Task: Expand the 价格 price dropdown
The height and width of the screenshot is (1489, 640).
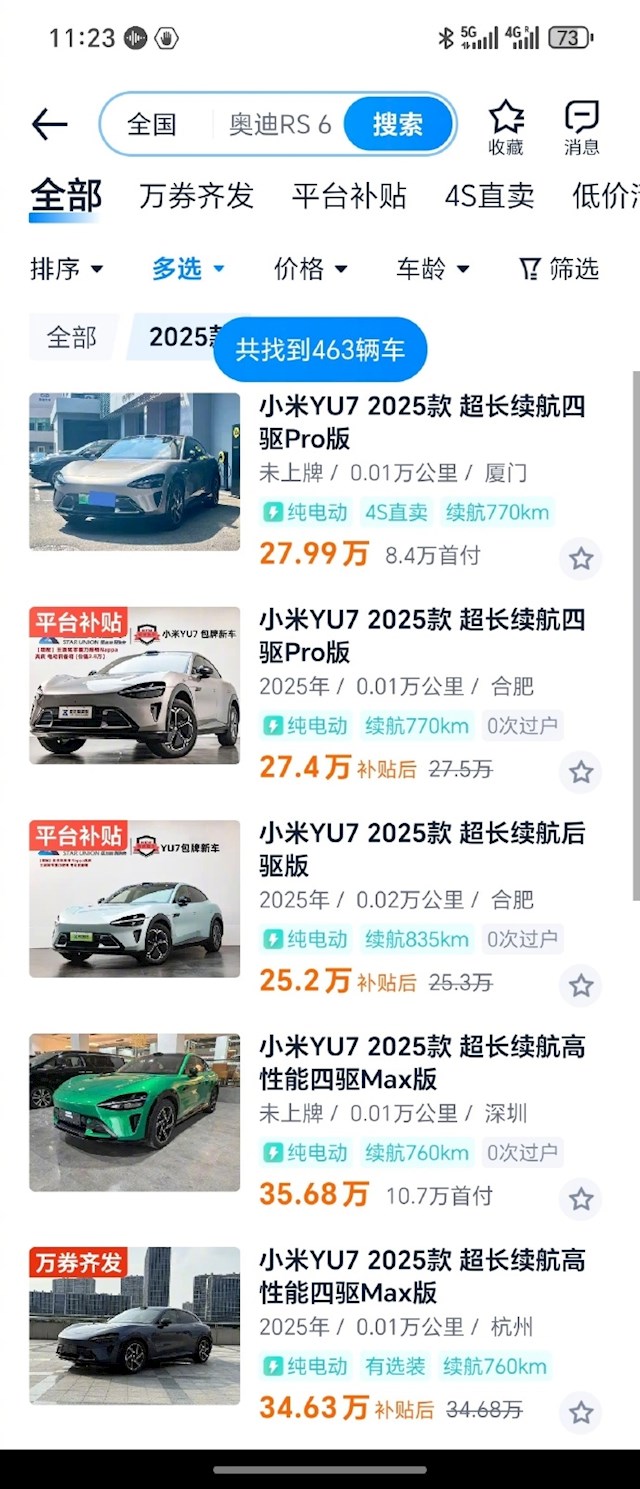Action: [x=310, y=269]
